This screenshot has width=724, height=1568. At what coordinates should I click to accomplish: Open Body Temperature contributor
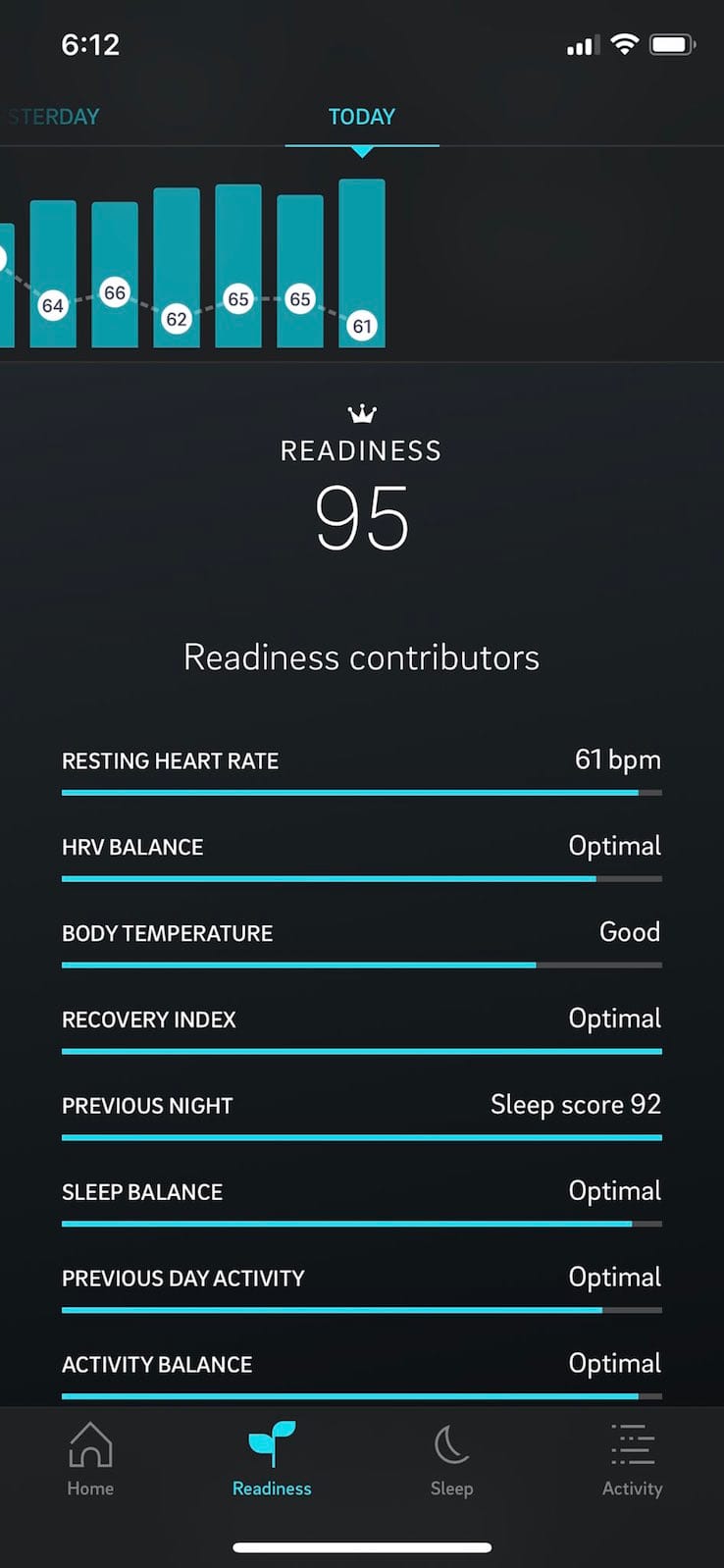361,935
